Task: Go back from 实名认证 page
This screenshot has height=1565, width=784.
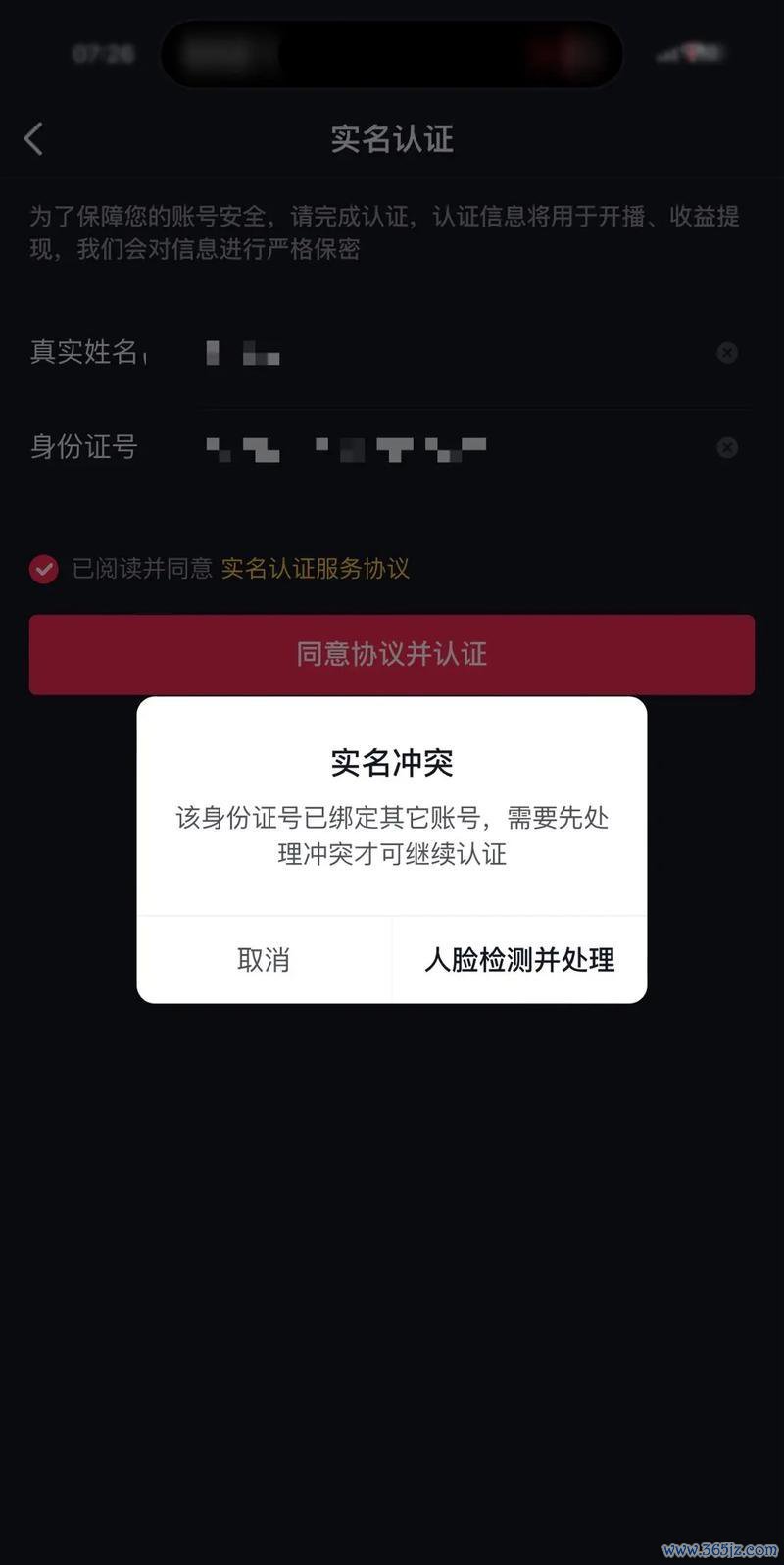Action: pos(33,138)
